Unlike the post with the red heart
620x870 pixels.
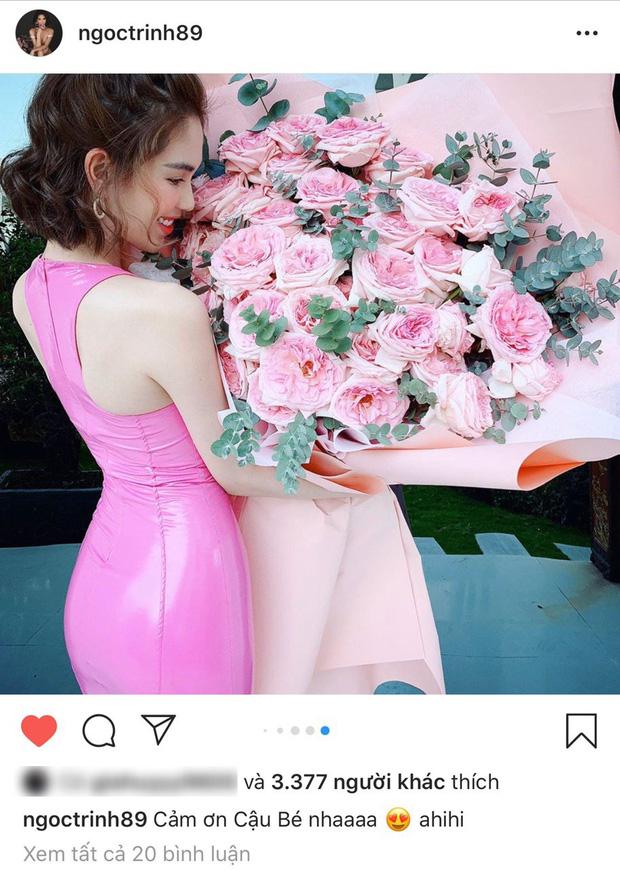pyautogui.click(x=39, y=730)
